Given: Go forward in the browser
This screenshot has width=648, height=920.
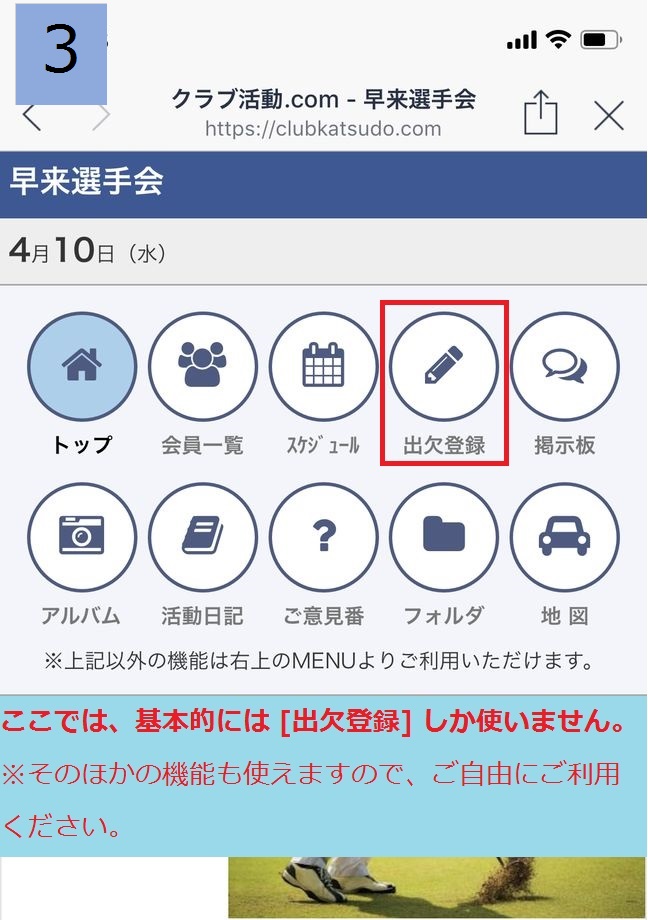Looking at the screenshot, I should 101,117.
